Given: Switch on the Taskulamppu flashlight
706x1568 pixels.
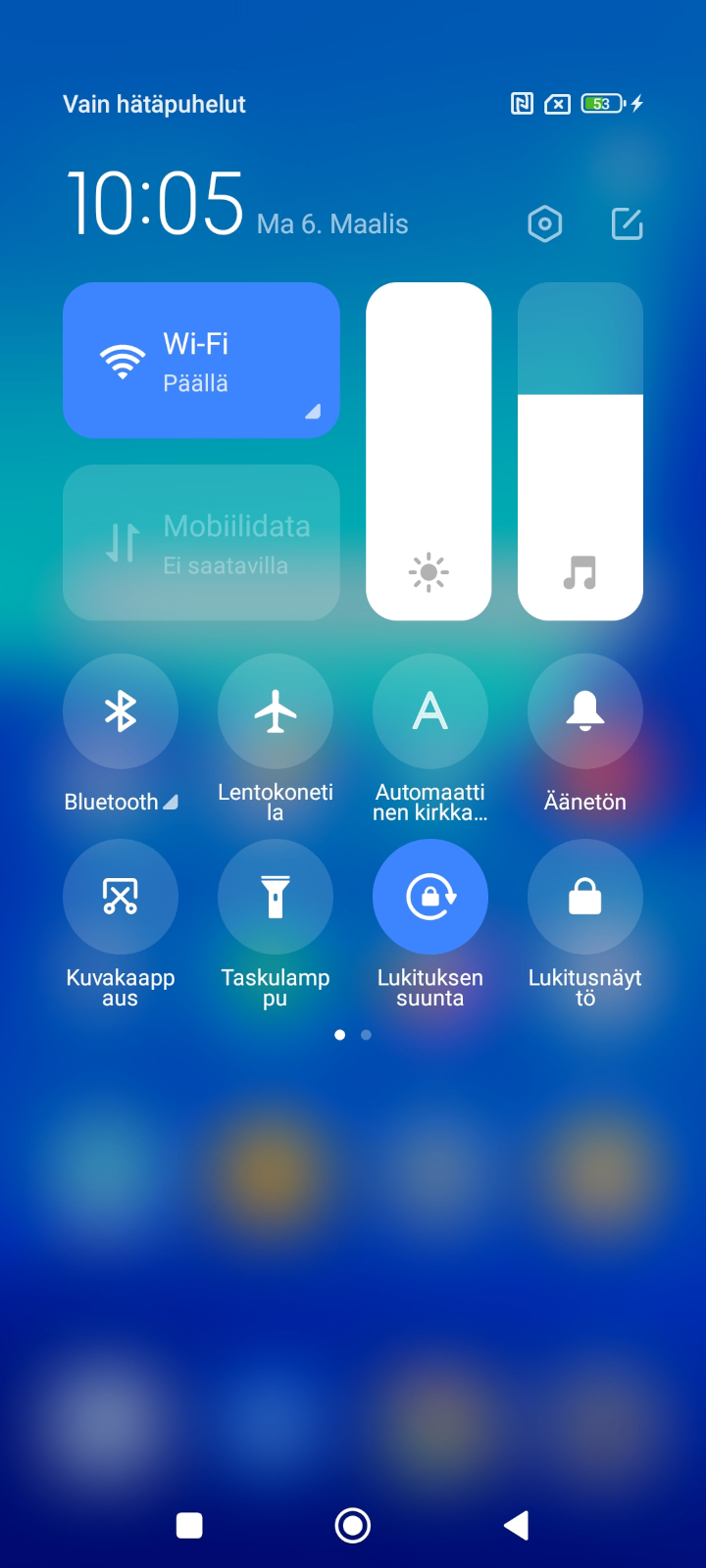Looking at the screenshot, I should coord(276,897).
